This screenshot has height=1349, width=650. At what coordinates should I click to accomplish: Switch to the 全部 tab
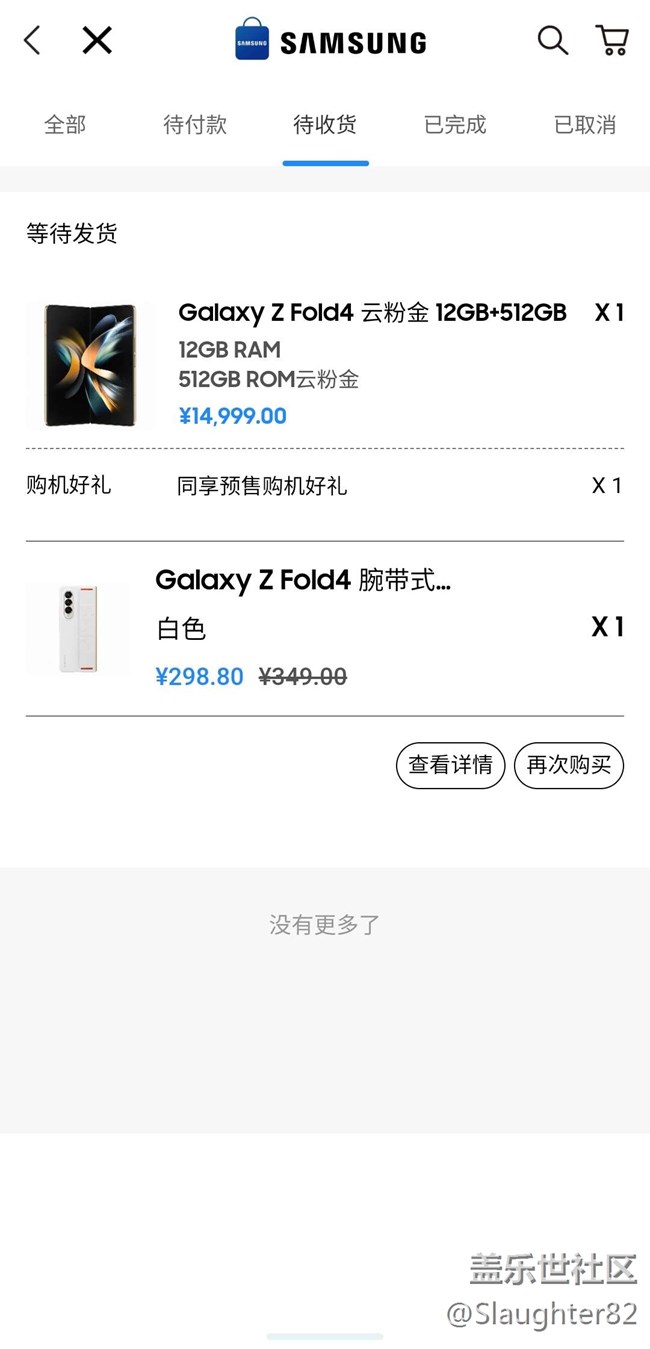point(65,125)
